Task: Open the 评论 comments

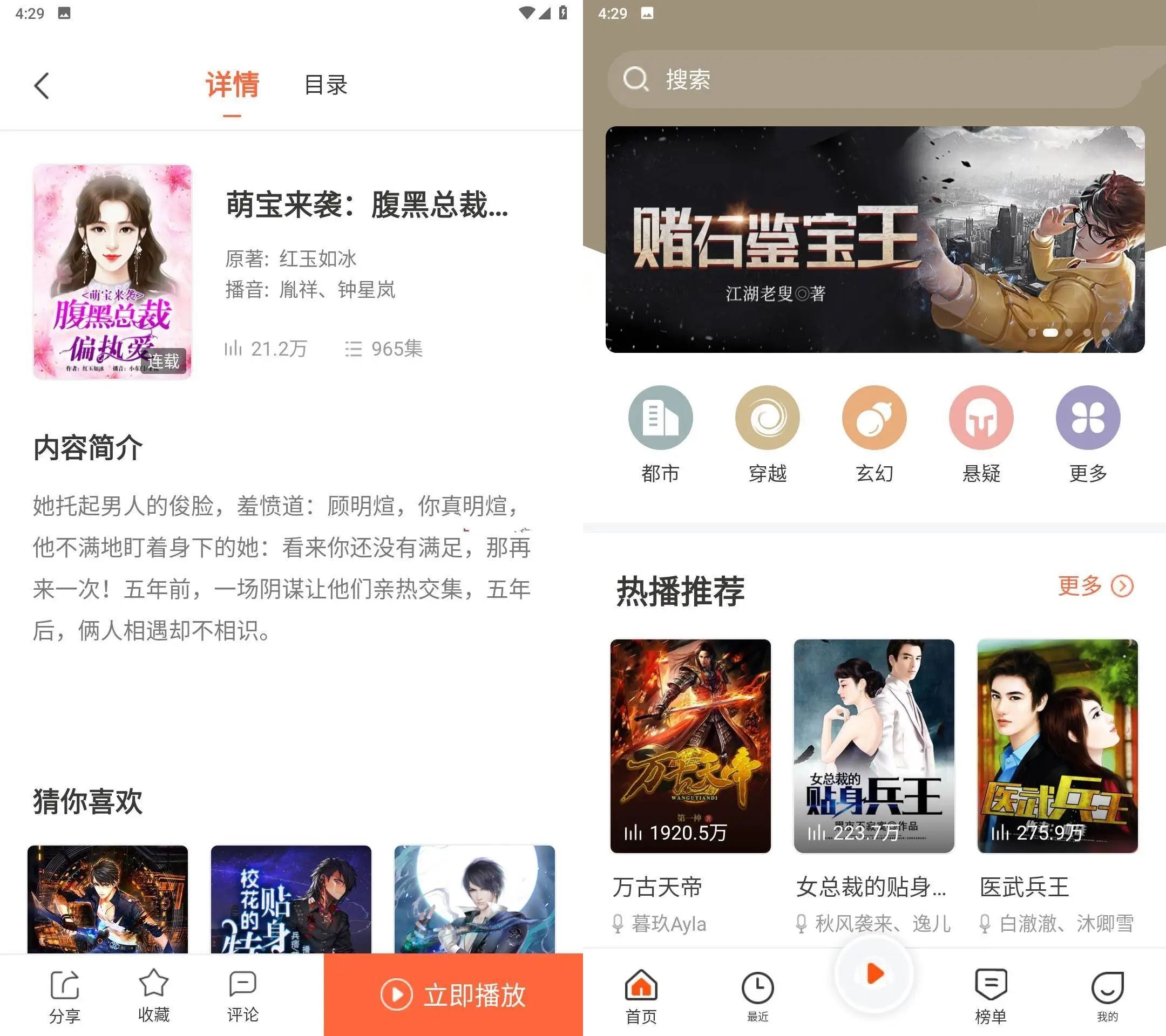Action: click(x=242, y=995)
